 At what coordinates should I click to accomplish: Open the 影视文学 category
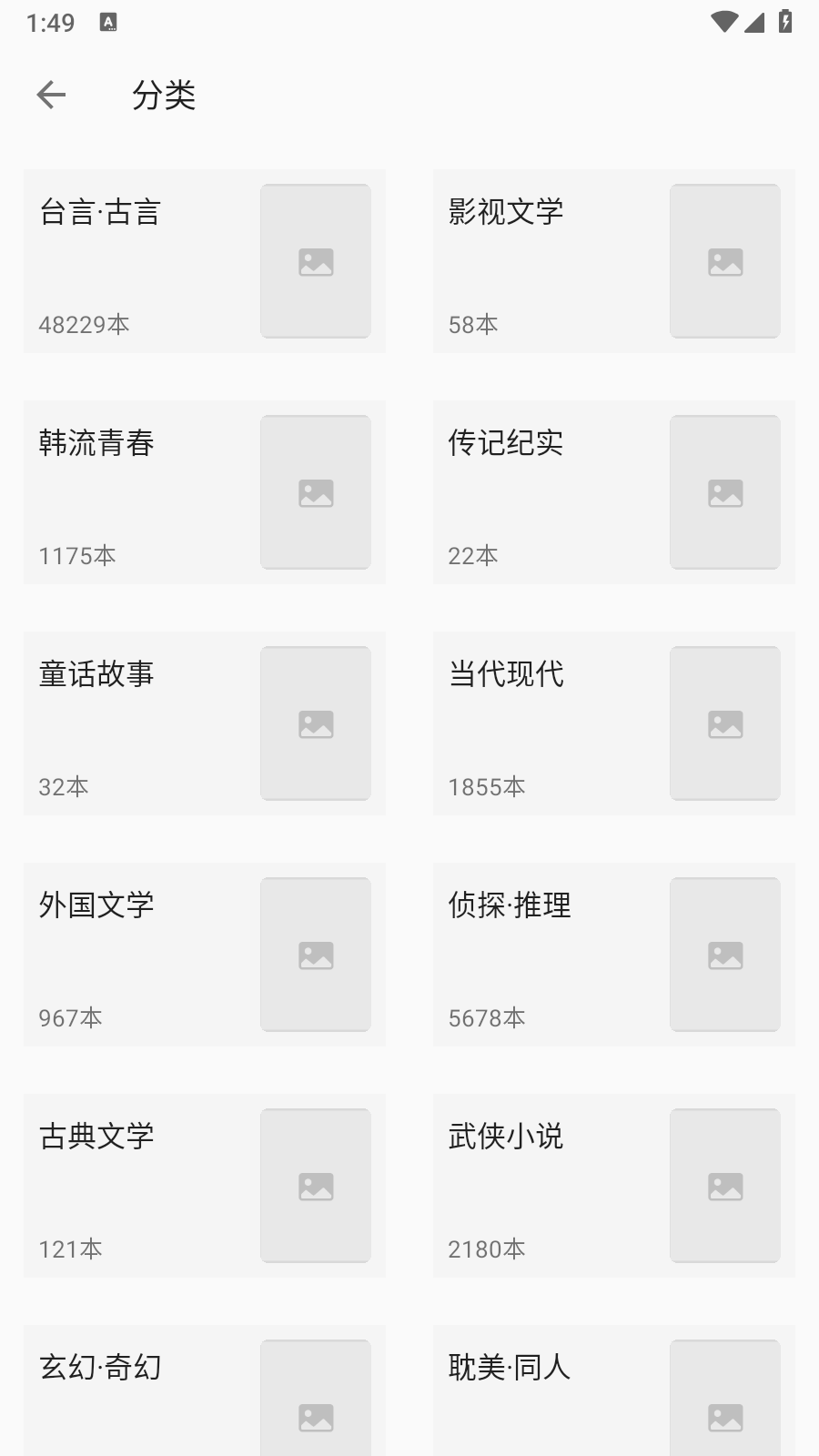coord(614,261)
